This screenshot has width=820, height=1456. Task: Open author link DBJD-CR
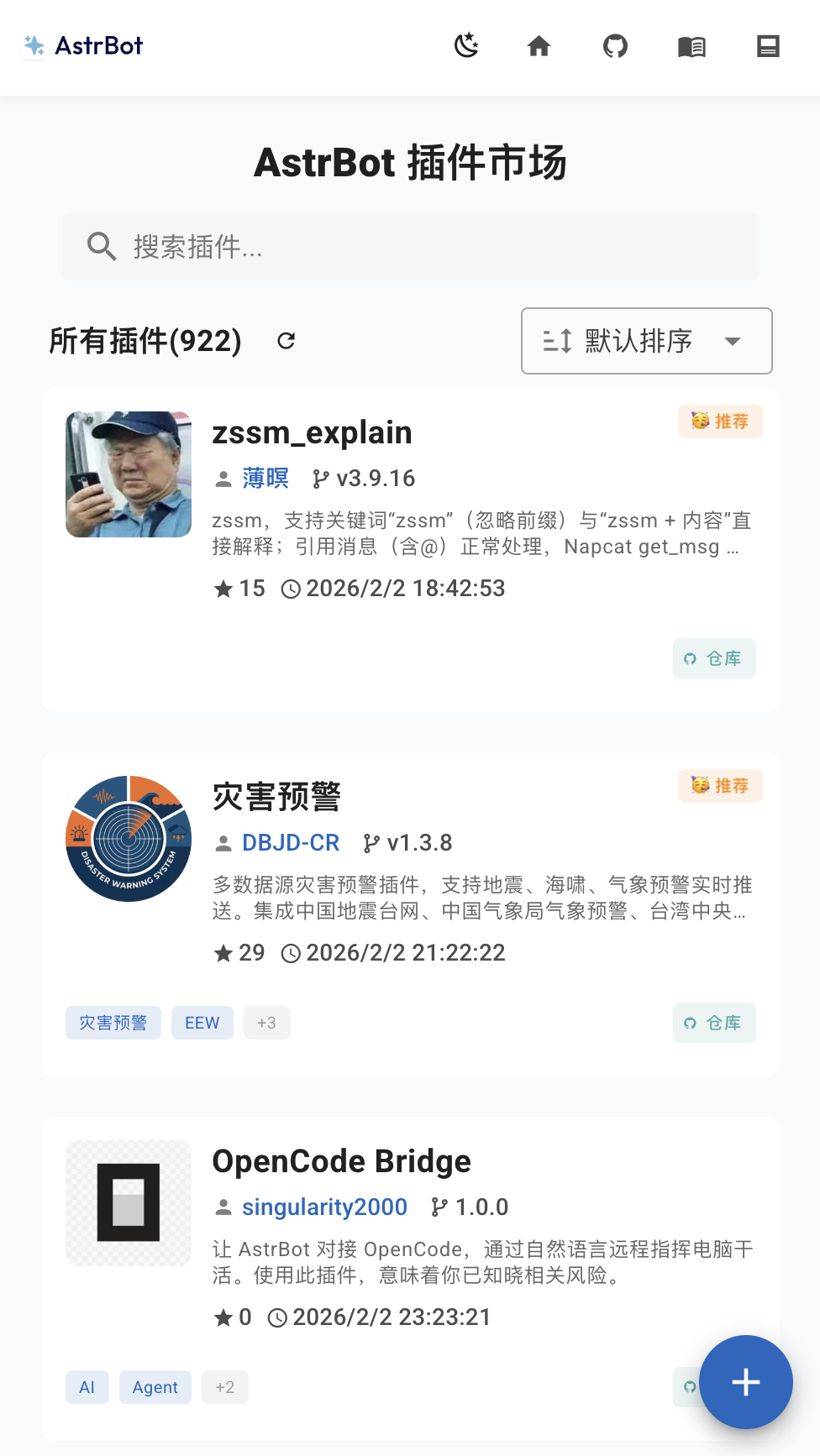(x=291, y=842)
